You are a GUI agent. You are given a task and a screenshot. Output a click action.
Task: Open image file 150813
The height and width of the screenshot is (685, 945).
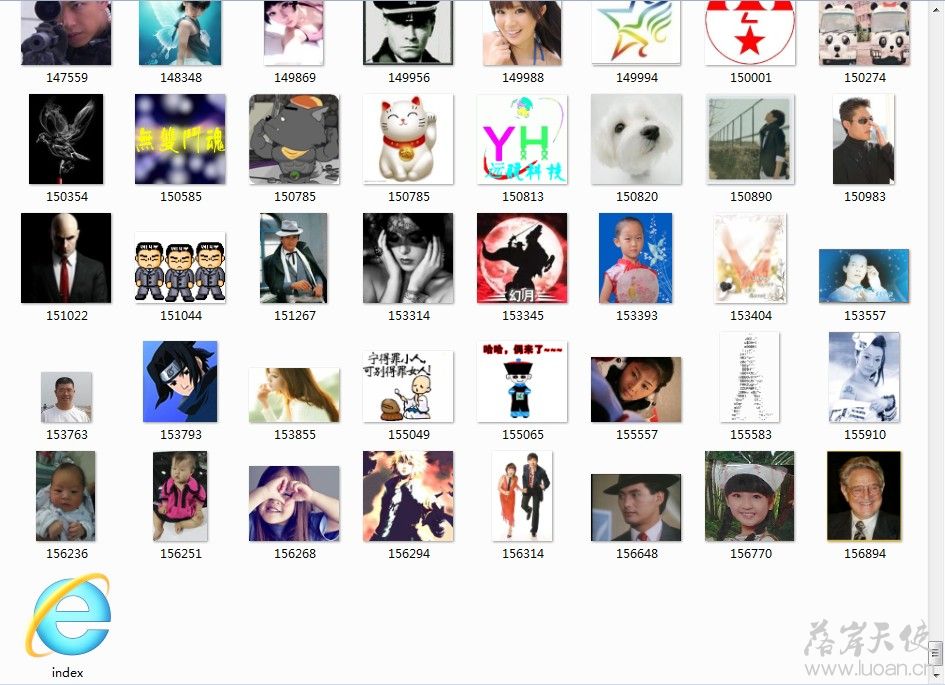(x=522, y=140)
